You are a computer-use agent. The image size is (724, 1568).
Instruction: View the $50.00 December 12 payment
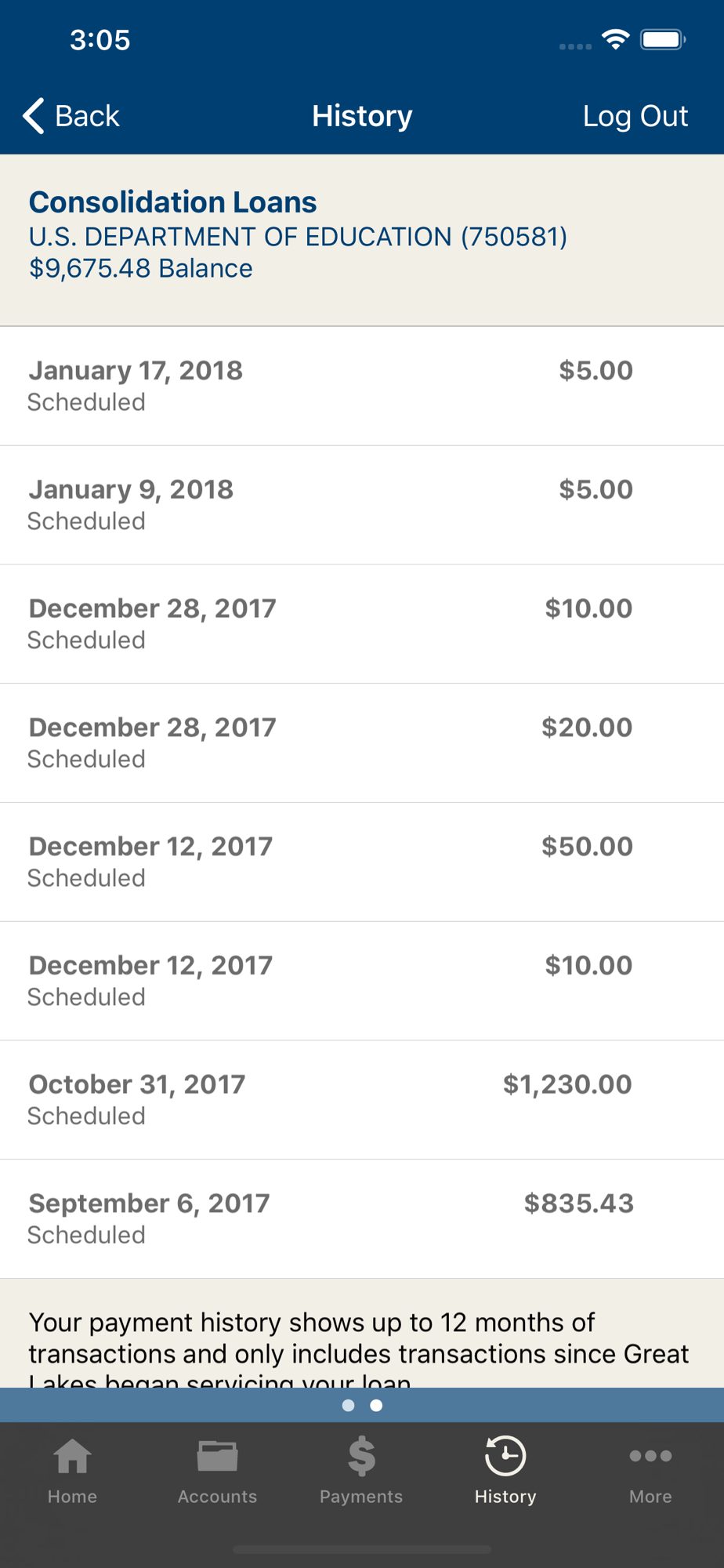coord(362,862)
